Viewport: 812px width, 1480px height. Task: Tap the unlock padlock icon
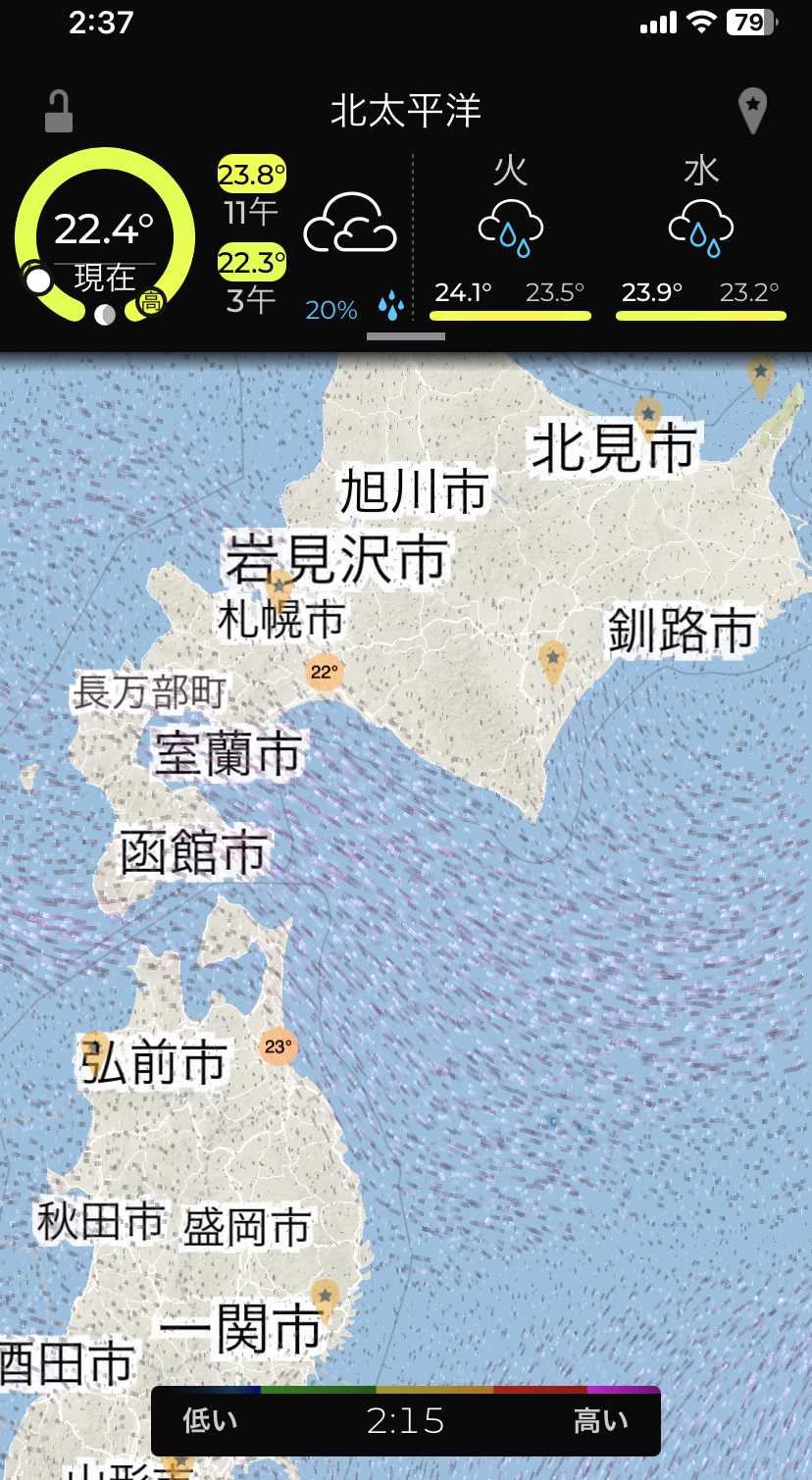click(59, 111)
